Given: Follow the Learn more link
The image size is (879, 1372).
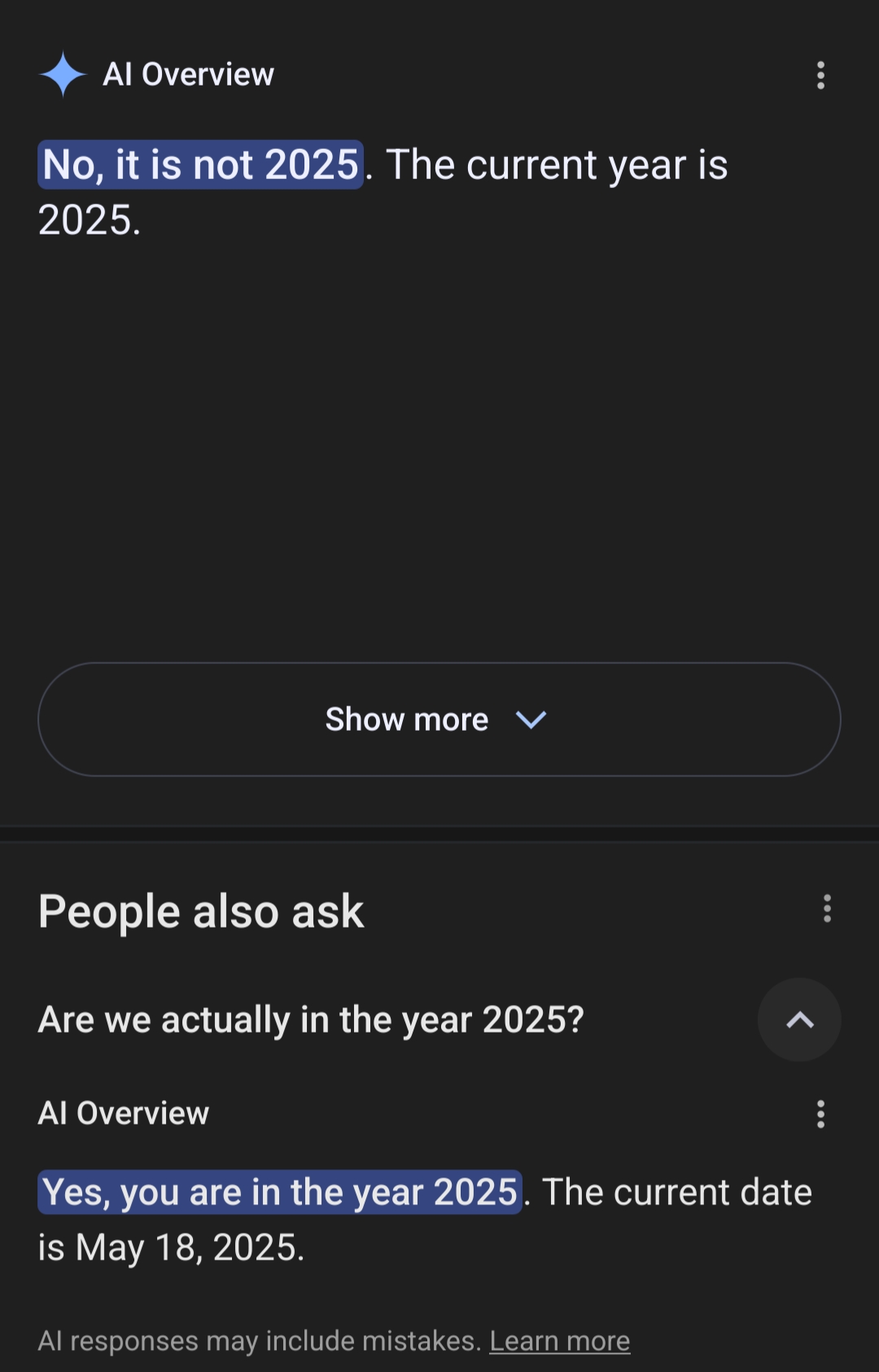Looking at the screenshot, I should tap(560, 1341).
